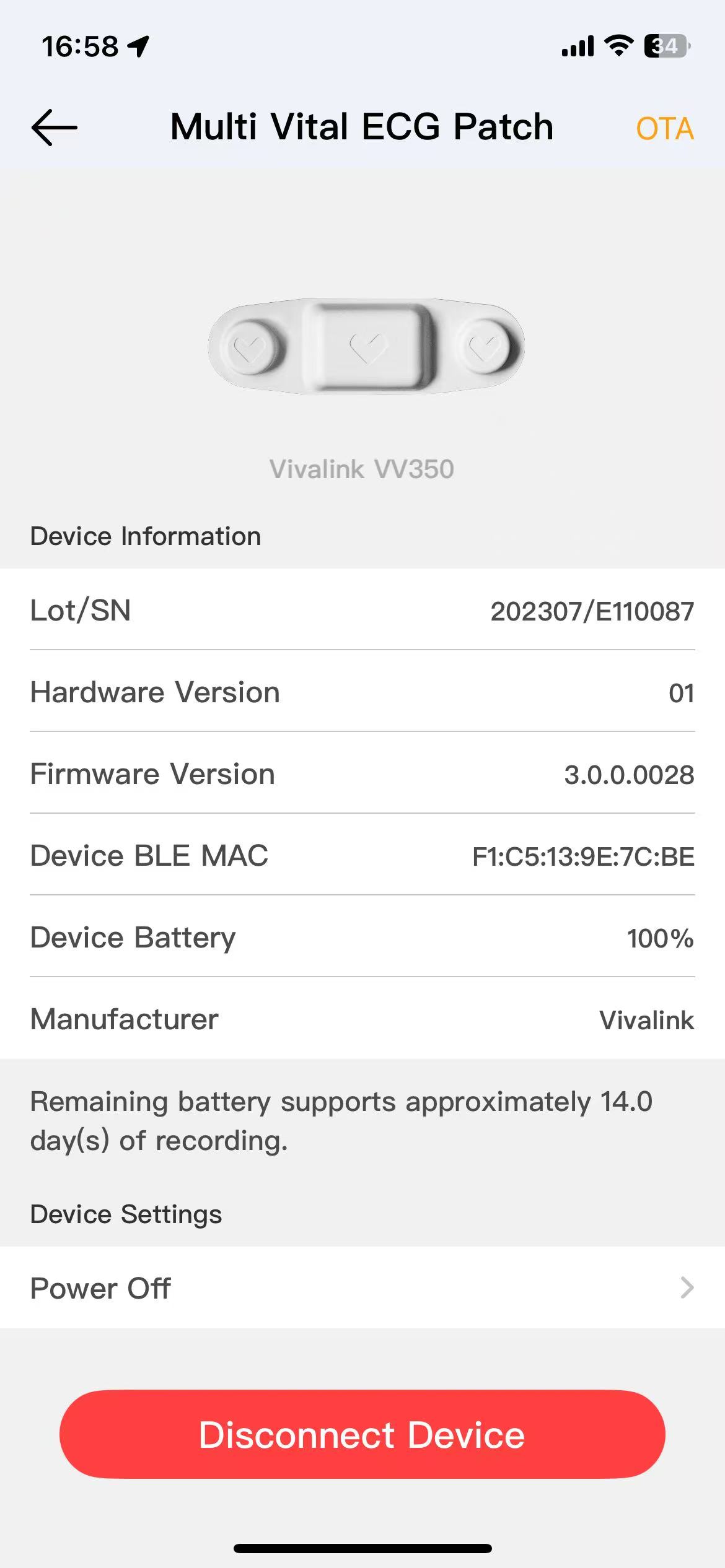Open the Power Off setting
This screenshot has width=725, height=1568.
pyautogui.click(x=362, y=1288)
